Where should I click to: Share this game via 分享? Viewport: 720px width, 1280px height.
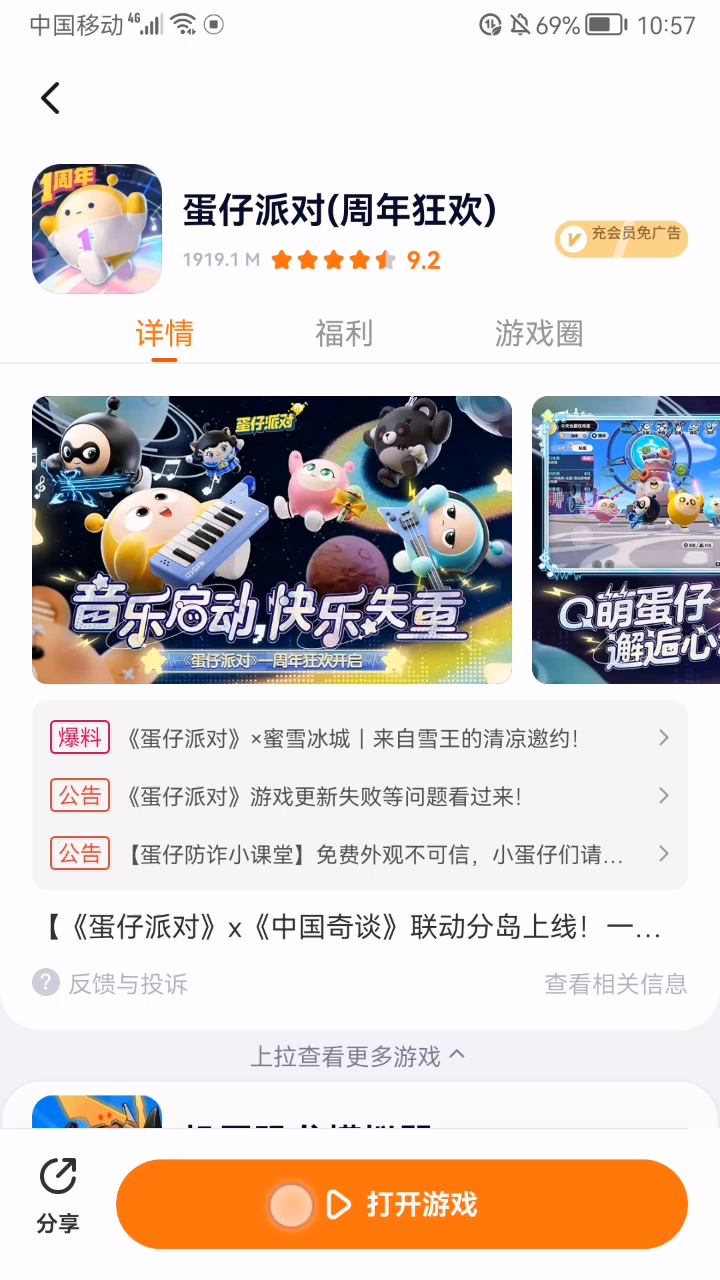pyautogui.click(x=58, y=1196)
